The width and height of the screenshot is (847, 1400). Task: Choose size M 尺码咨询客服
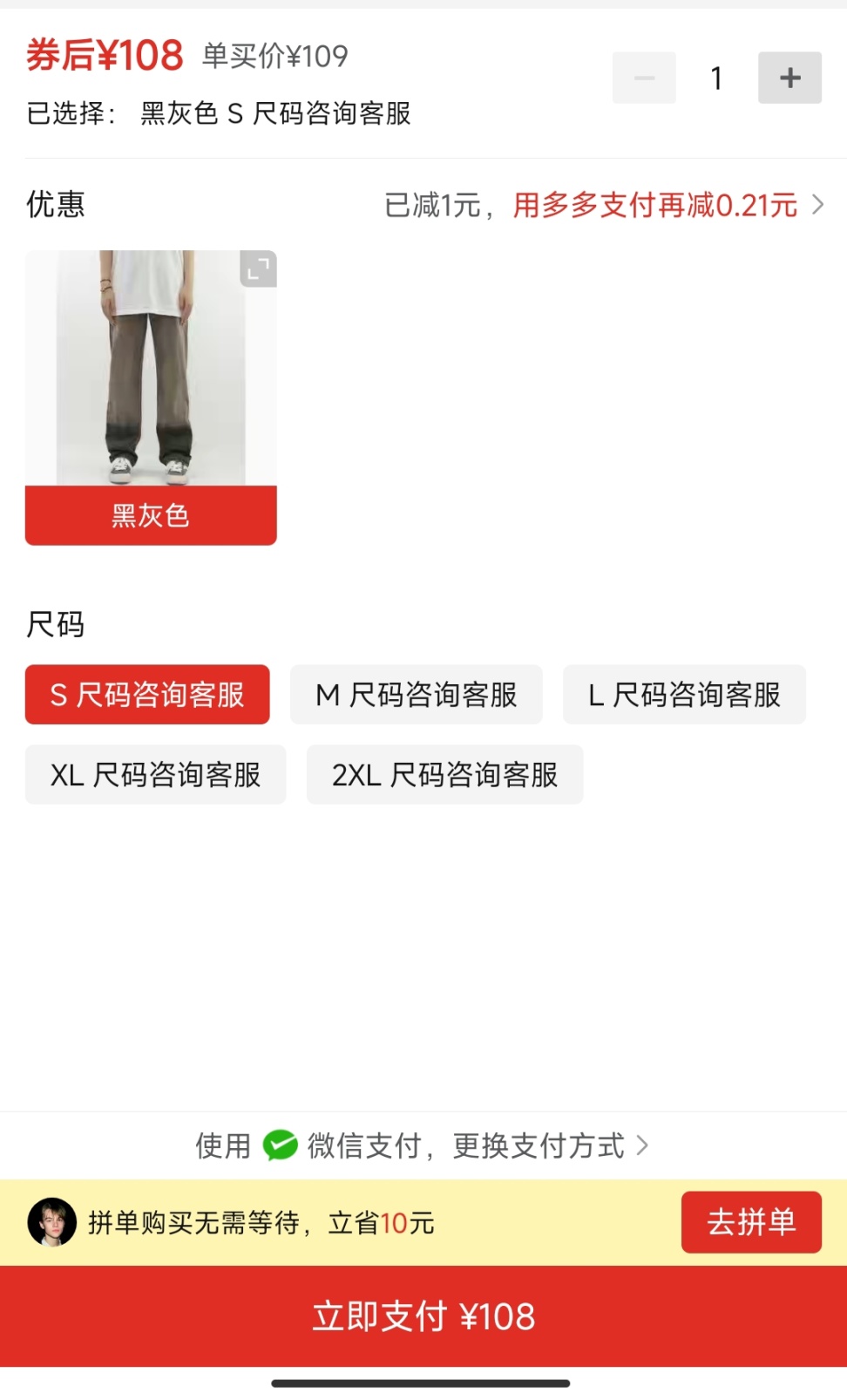point(416,695)
